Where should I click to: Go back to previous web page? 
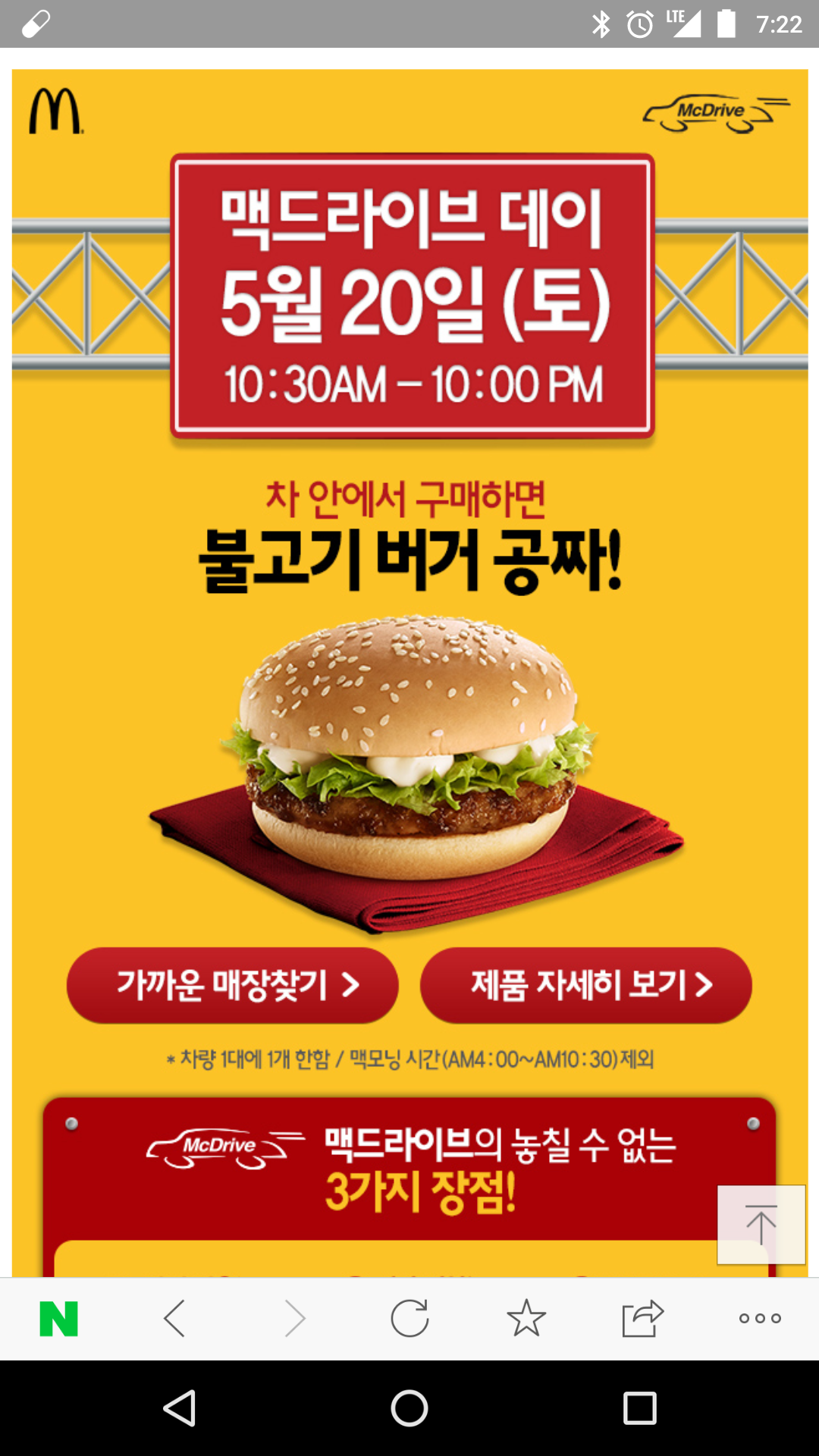[x=174, y=1319]
